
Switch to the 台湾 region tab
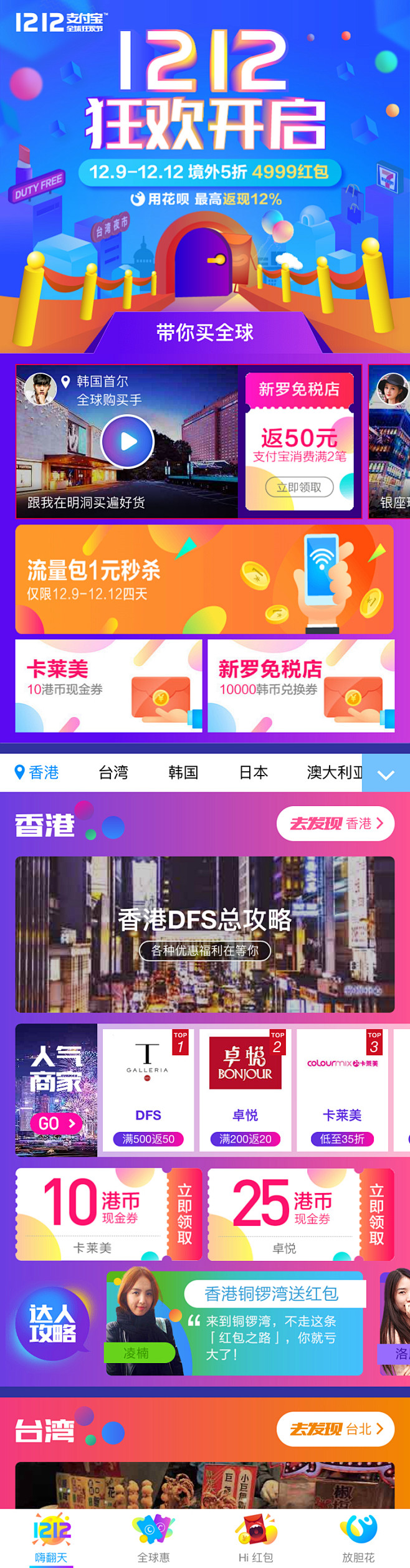pyautogui.click(x=113, y=772)
